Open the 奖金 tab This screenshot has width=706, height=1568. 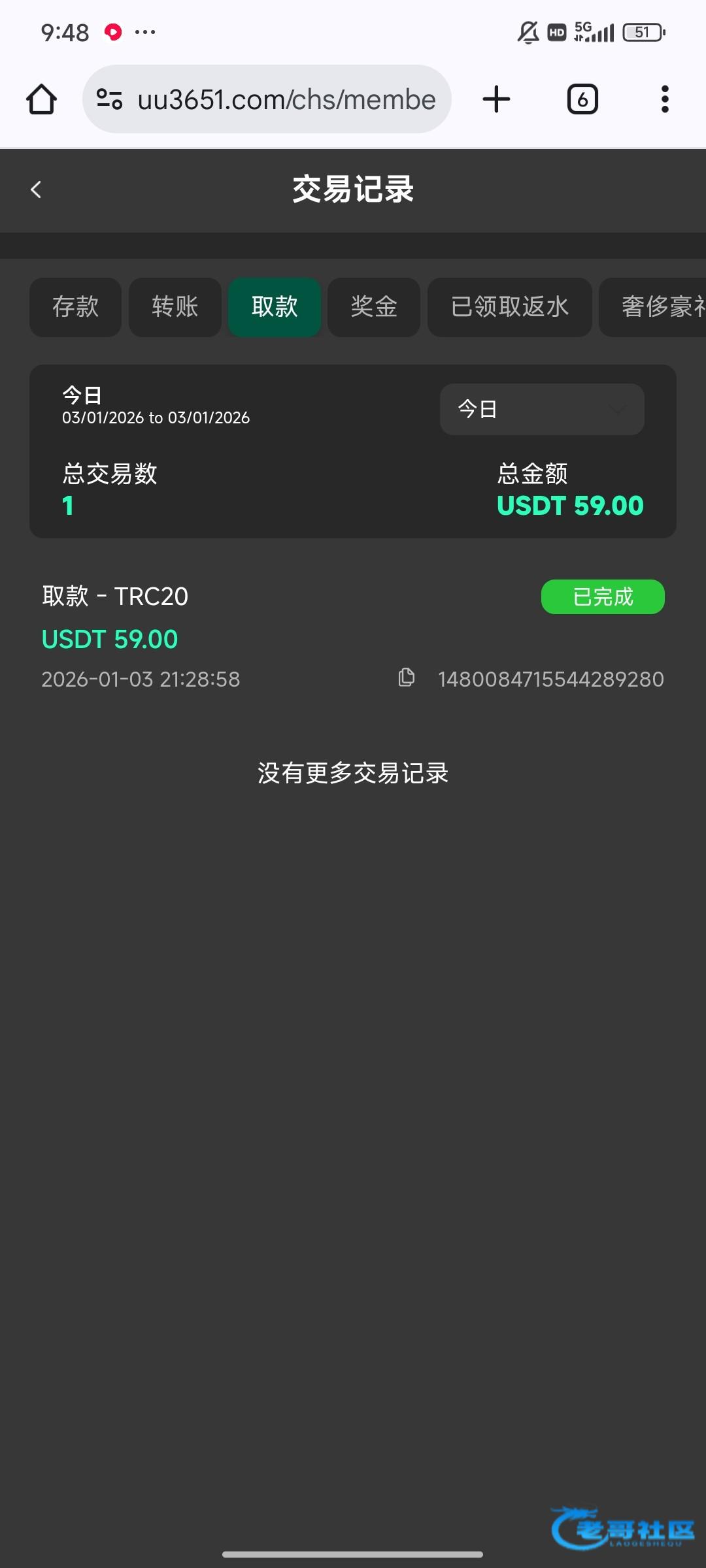point(374,307)
